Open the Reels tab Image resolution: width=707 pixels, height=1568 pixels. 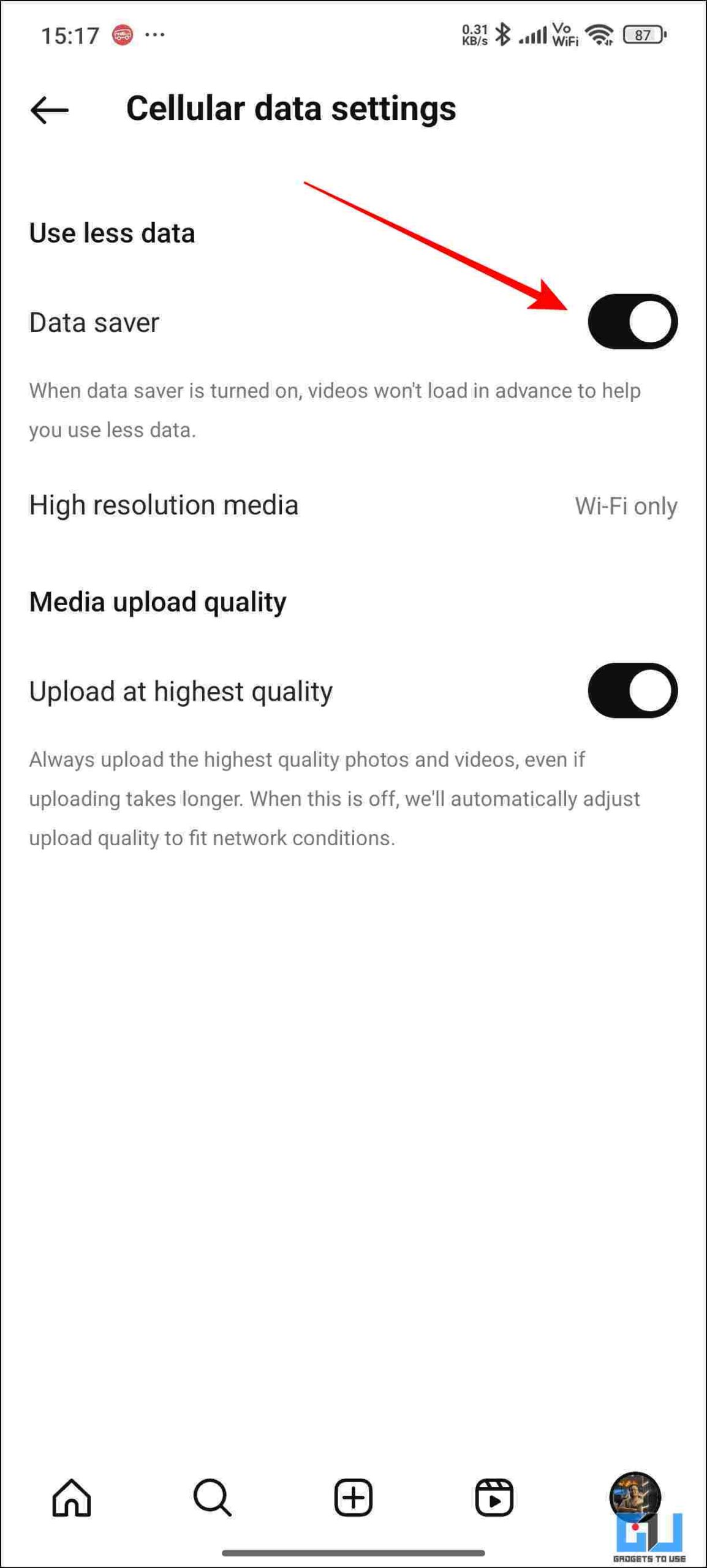(x=494, y=1498)
